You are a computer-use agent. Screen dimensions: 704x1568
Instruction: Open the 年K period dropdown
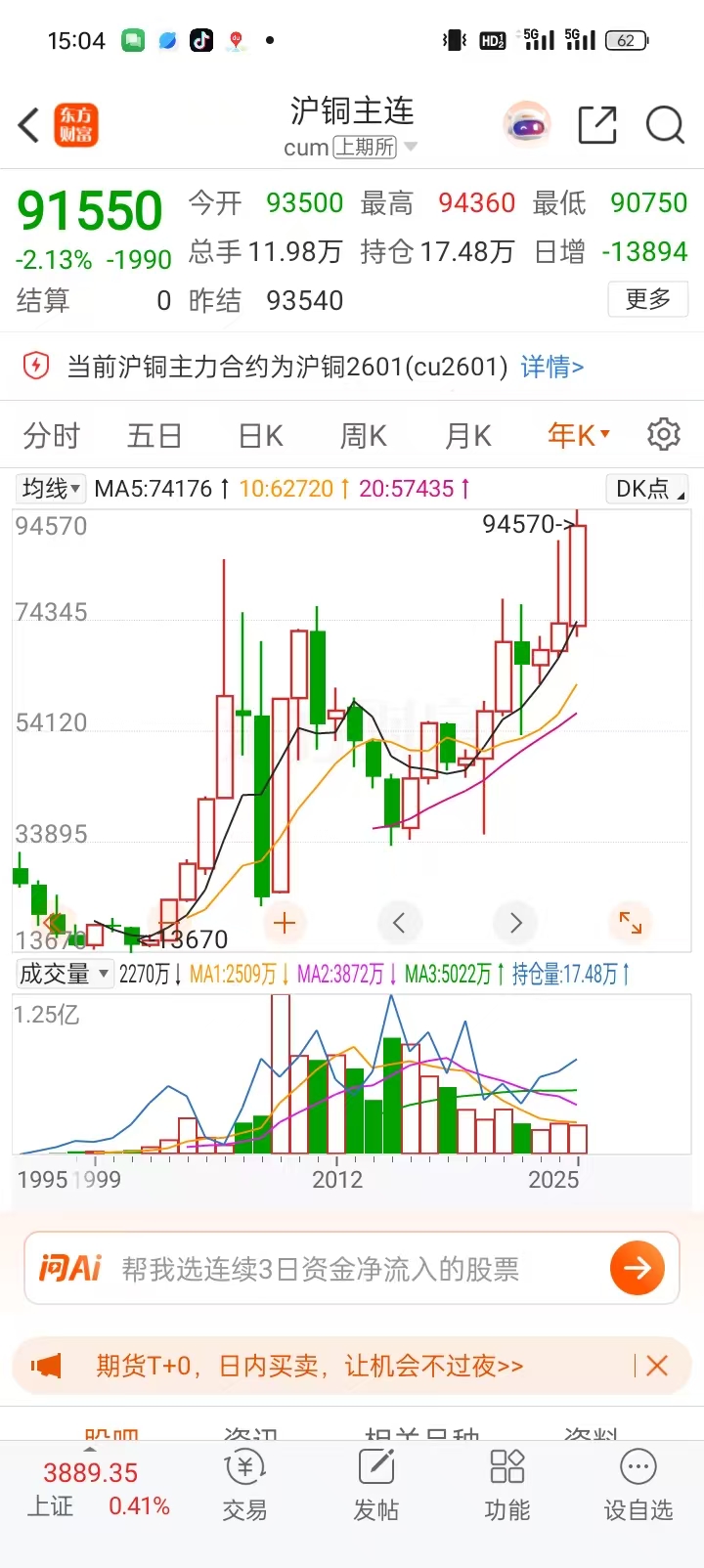coord(579,434)
